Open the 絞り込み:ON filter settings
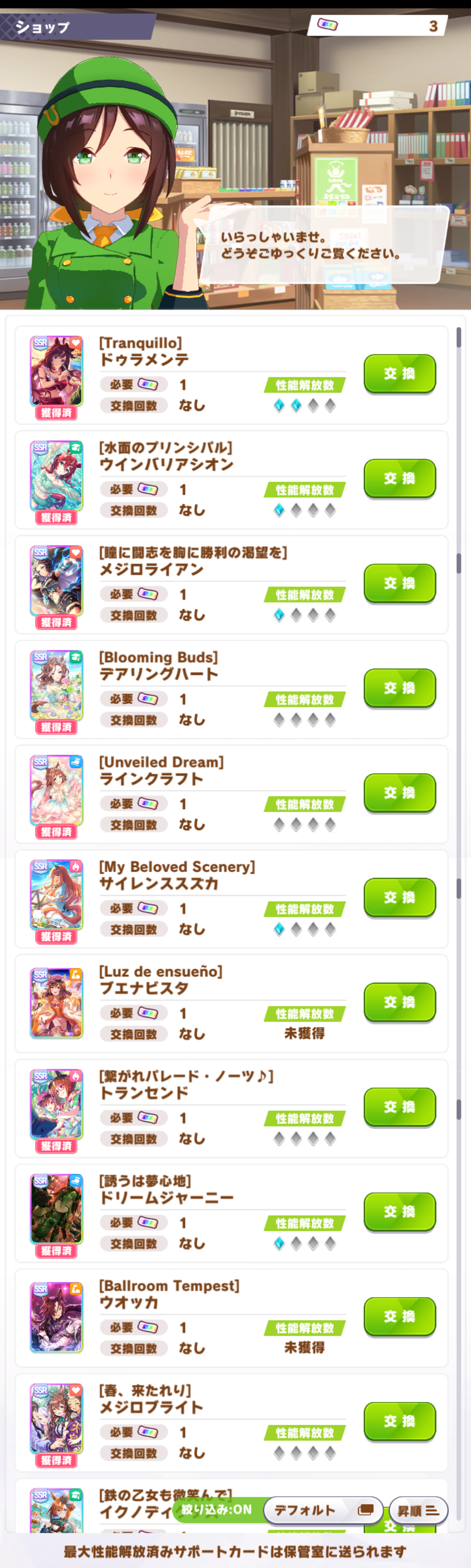Viewport: 471px width, 1568px height. click(x=217, y=1510)
